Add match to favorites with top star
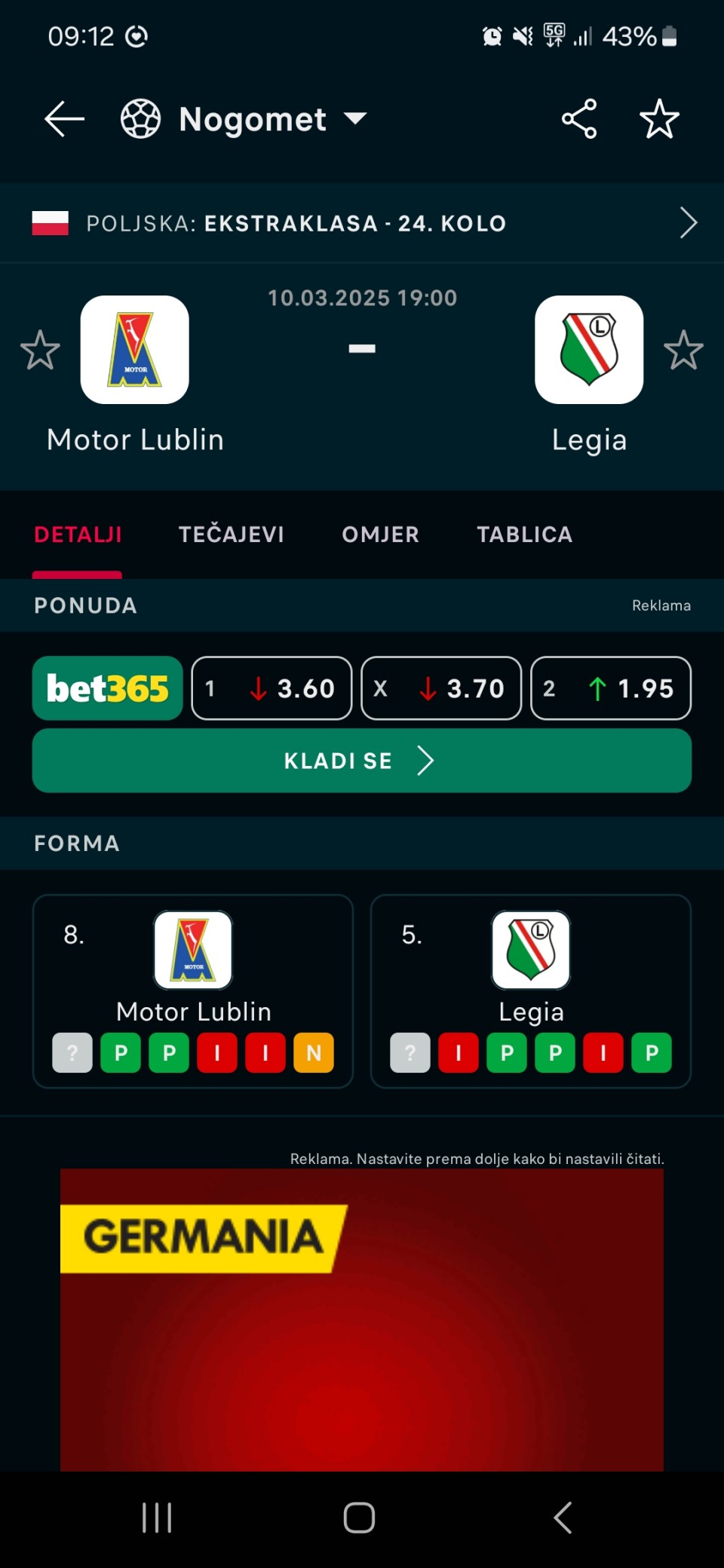 659,119
